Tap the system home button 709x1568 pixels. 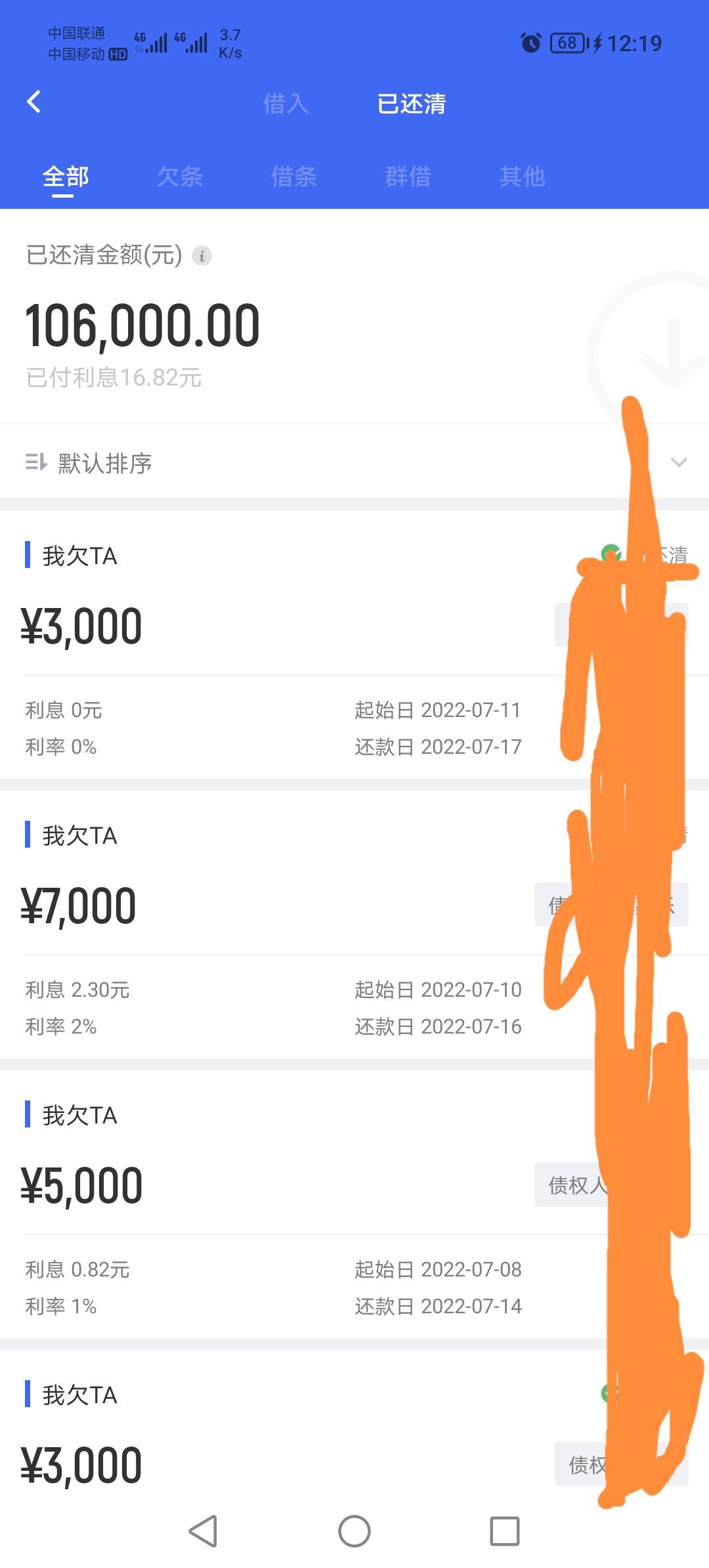click(x=354, y=1531)
